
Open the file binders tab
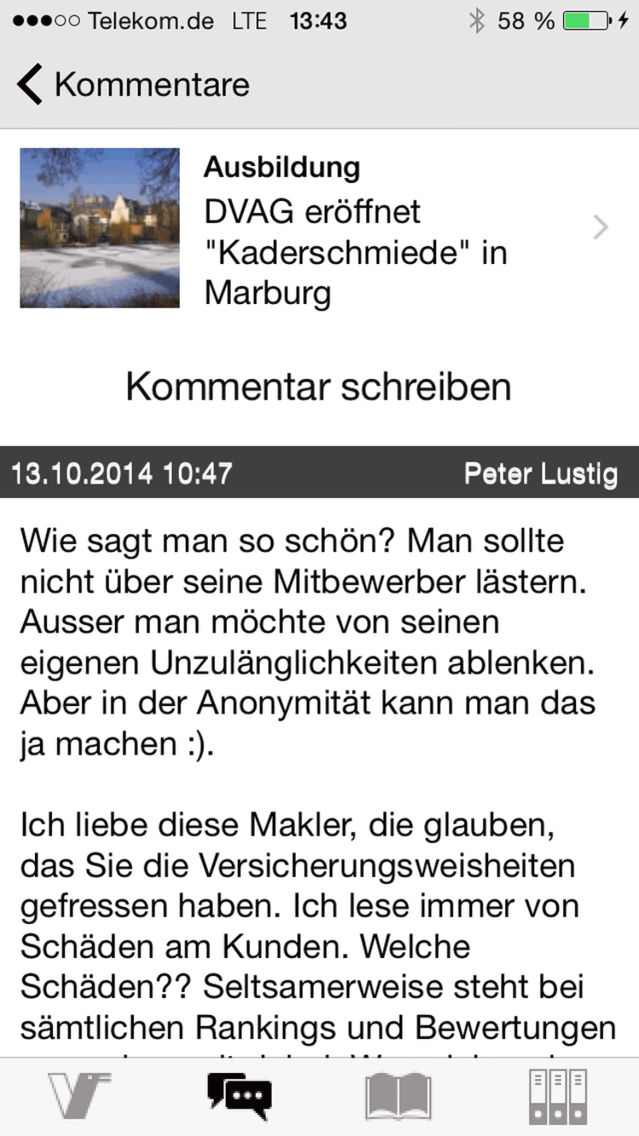(559, 1095)
